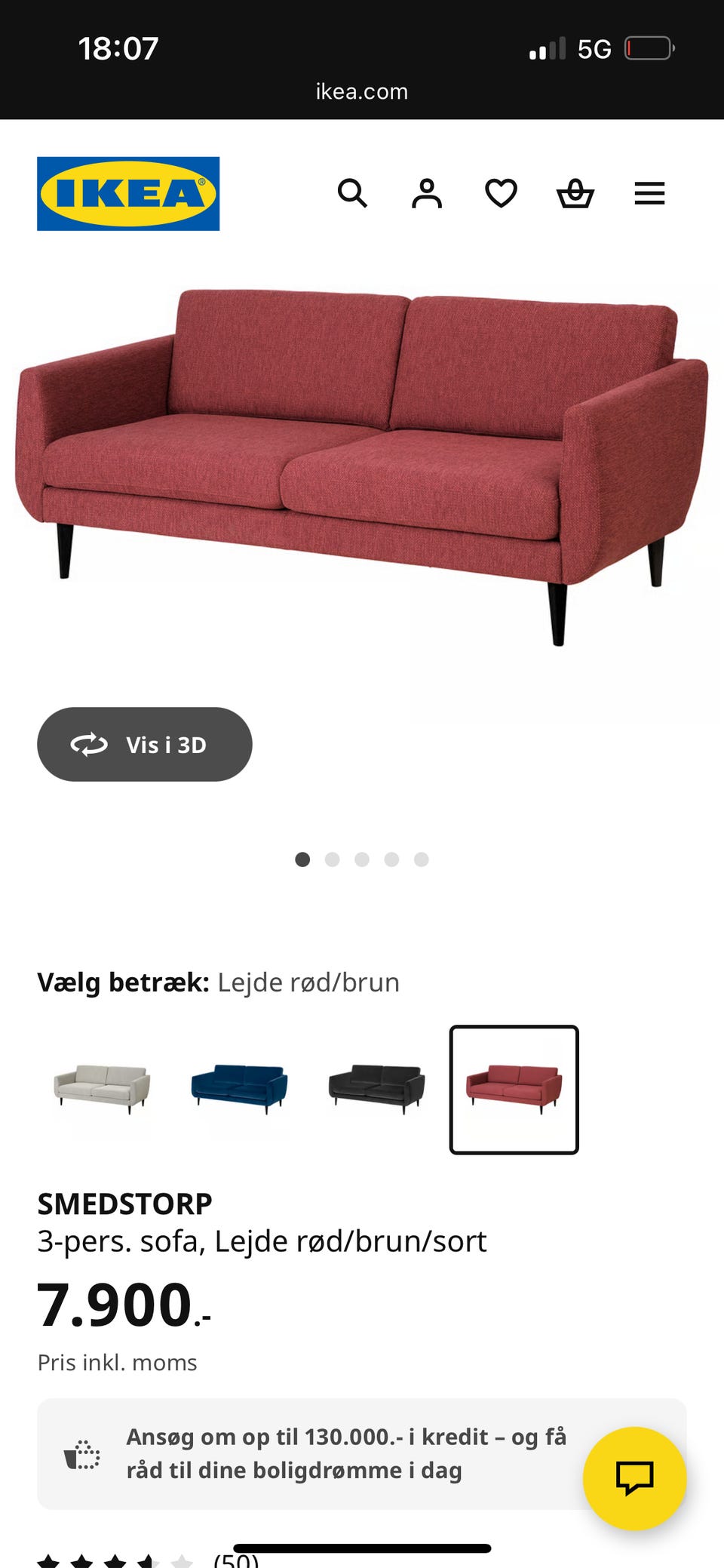Screen dimensions: 724x1568
Task: Open the hamburger navigation menu
Action: point(649,194)
